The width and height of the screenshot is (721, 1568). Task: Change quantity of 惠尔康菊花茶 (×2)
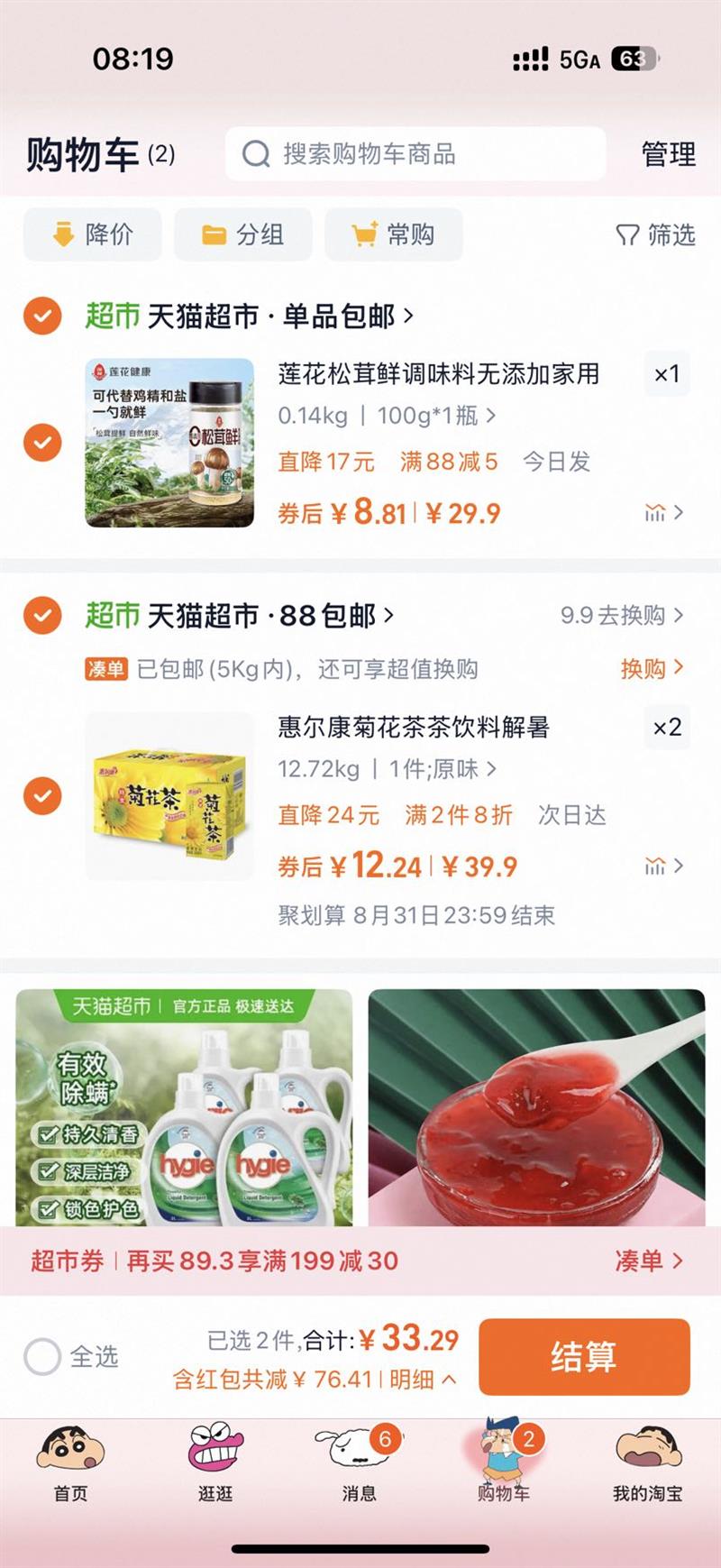(x=667, y=727)
